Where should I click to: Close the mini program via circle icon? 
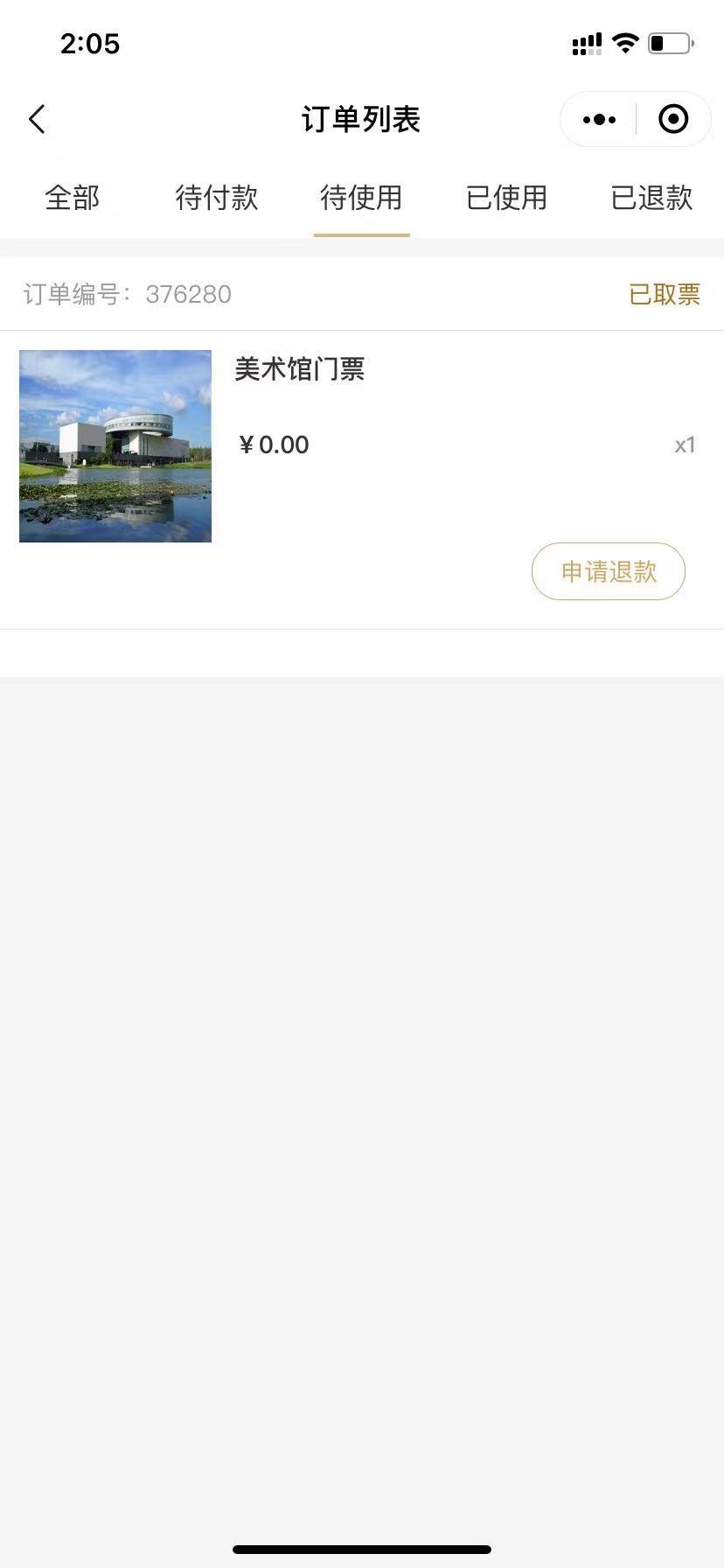(673, 119)
